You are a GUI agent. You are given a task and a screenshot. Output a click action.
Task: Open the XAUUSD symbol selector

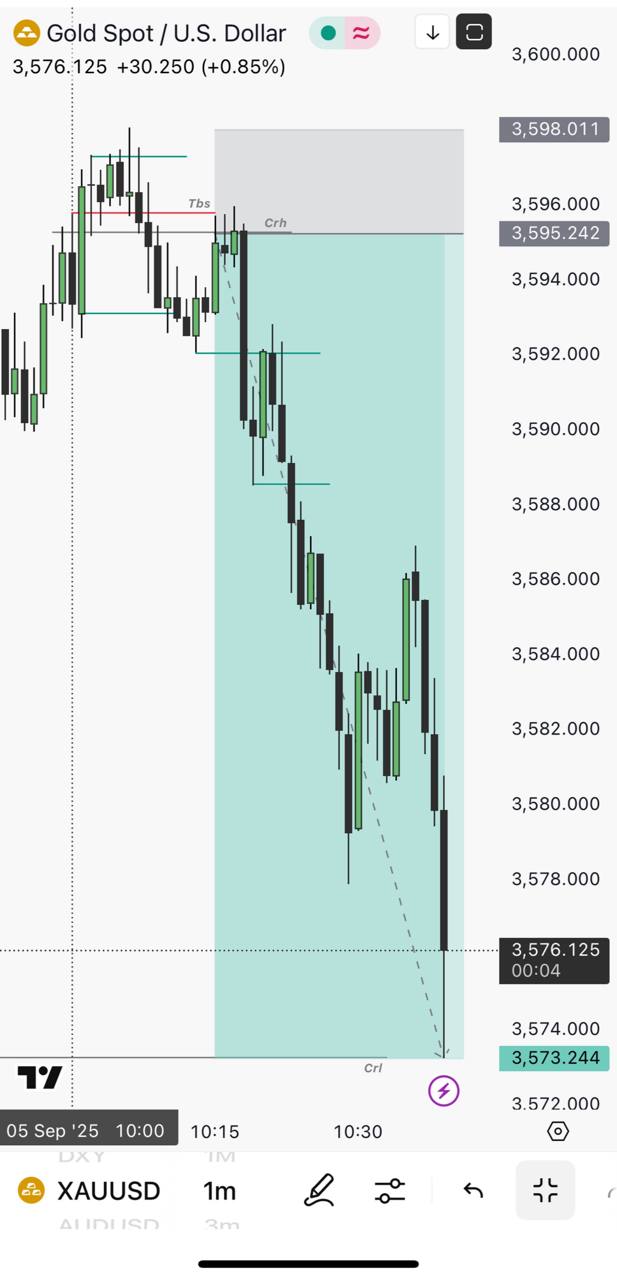point(90,1191)
